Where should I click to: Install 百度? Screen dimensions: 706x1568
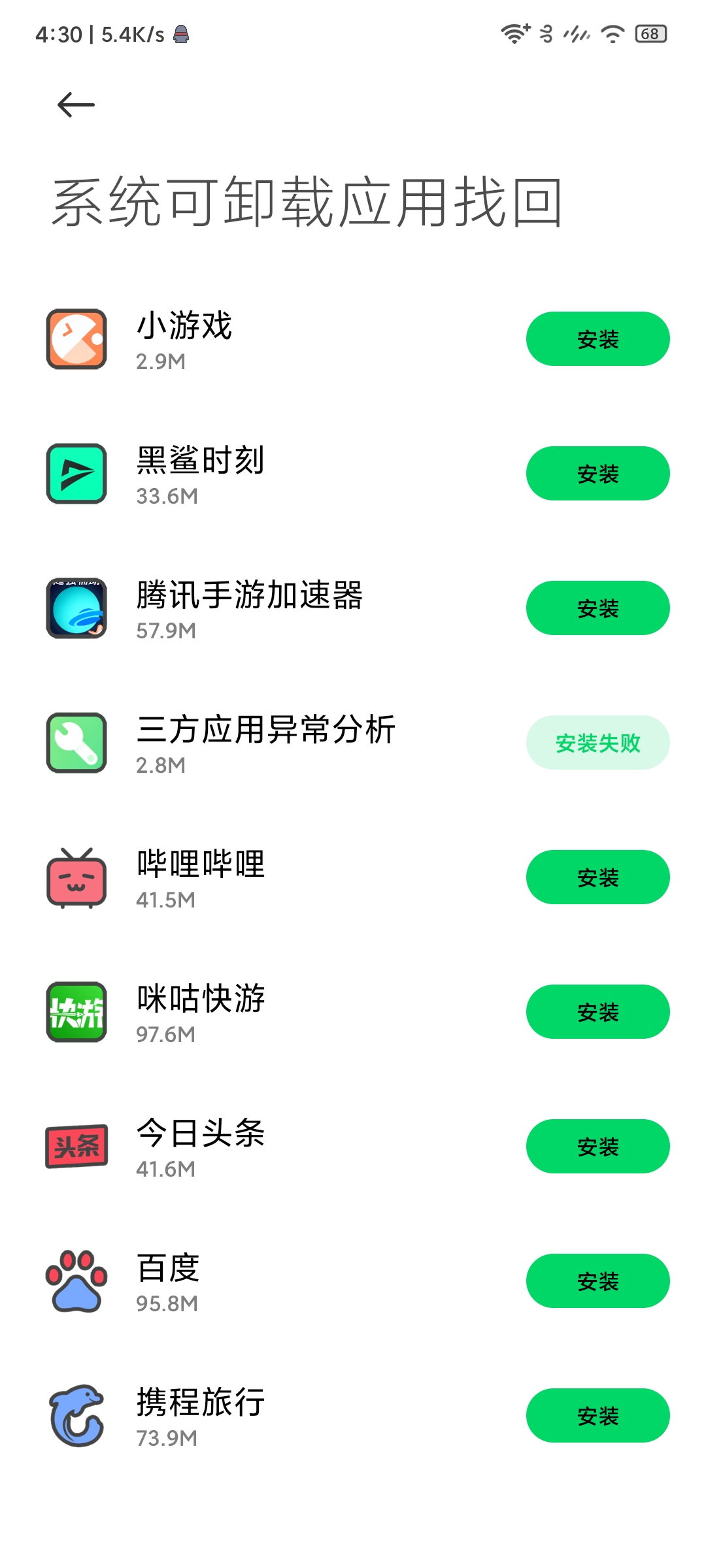597,1281
